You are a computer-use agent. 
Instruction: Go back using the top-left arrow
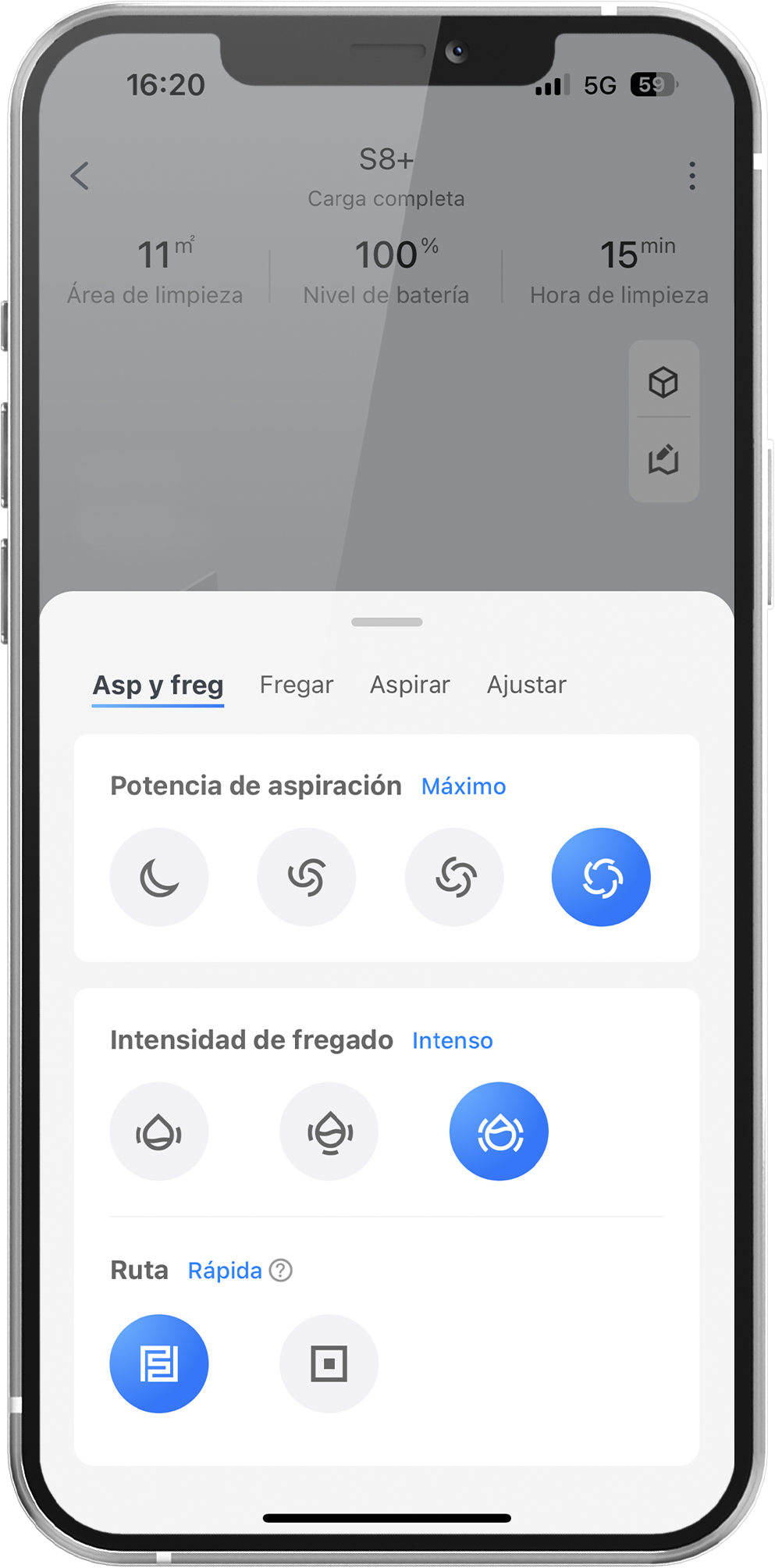[x=80, y=176]
